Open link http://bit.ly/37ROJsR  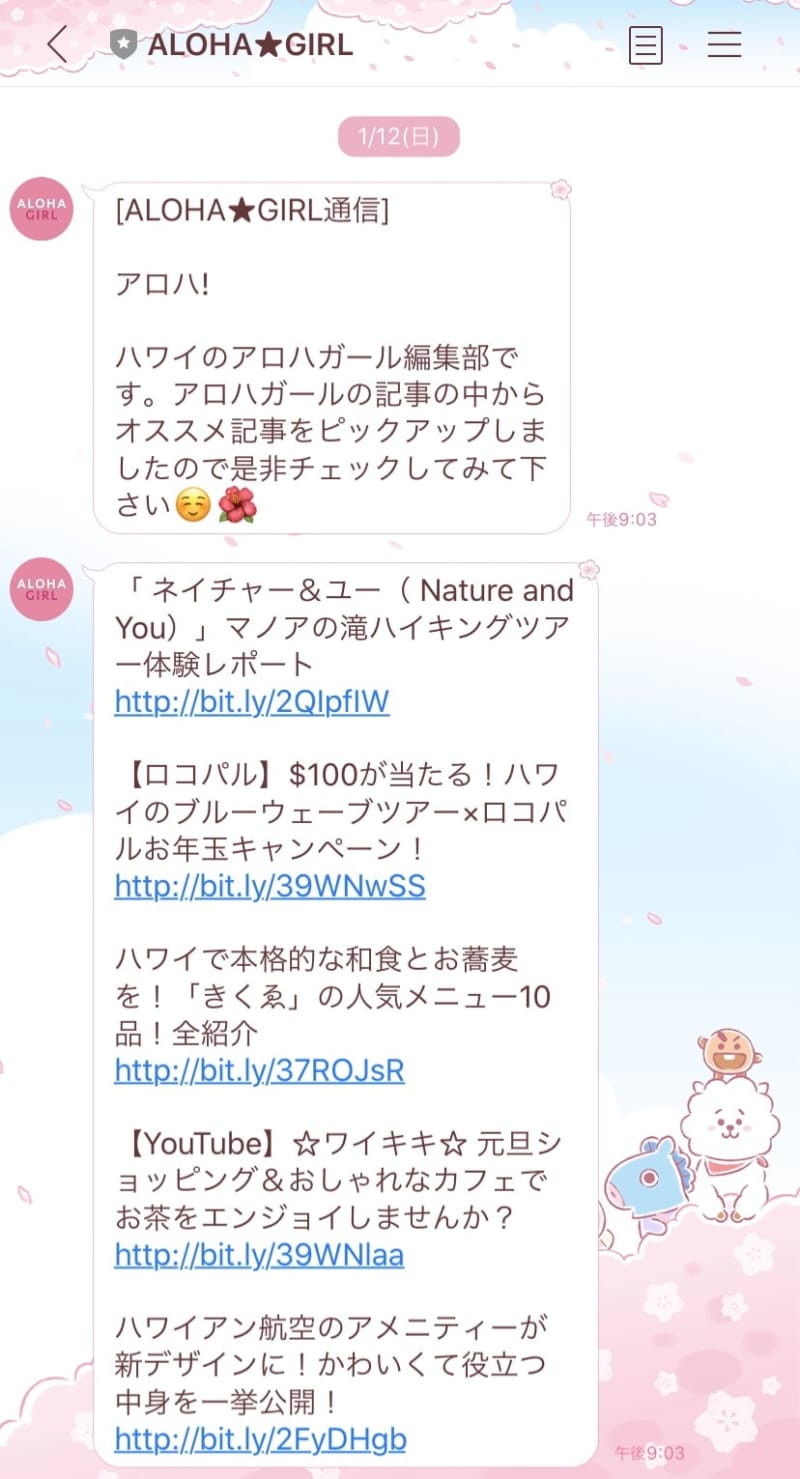coord(260,1070)
